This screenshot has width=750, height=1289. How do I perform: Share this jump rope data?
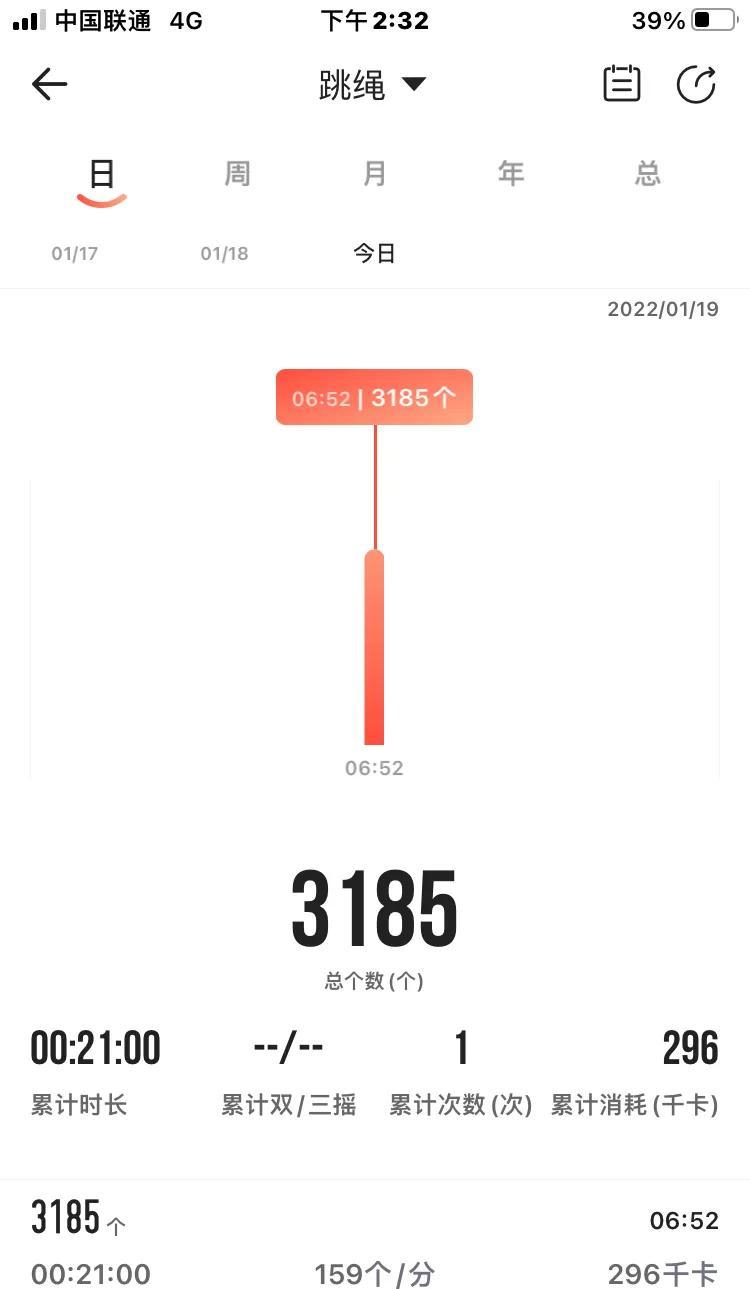pos(696,84)
